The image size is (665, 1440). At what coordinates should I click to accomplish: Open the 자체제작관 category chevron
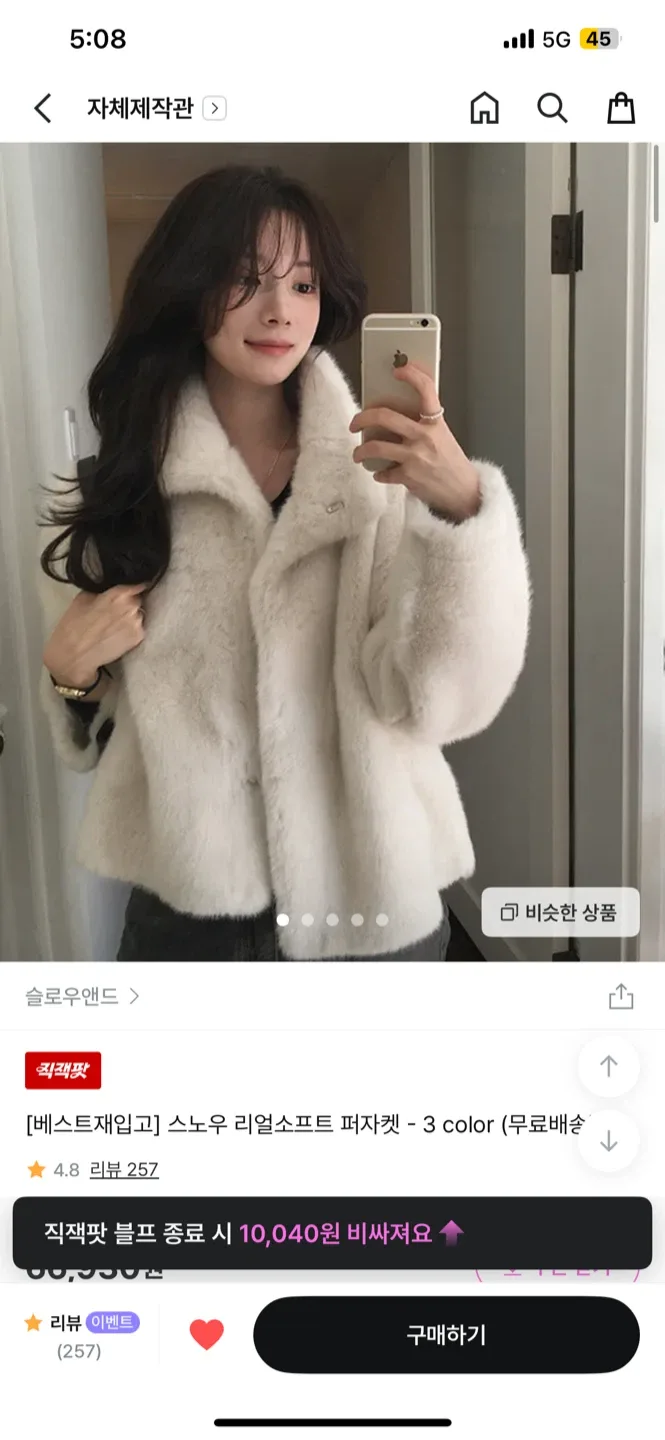(214, 108)
